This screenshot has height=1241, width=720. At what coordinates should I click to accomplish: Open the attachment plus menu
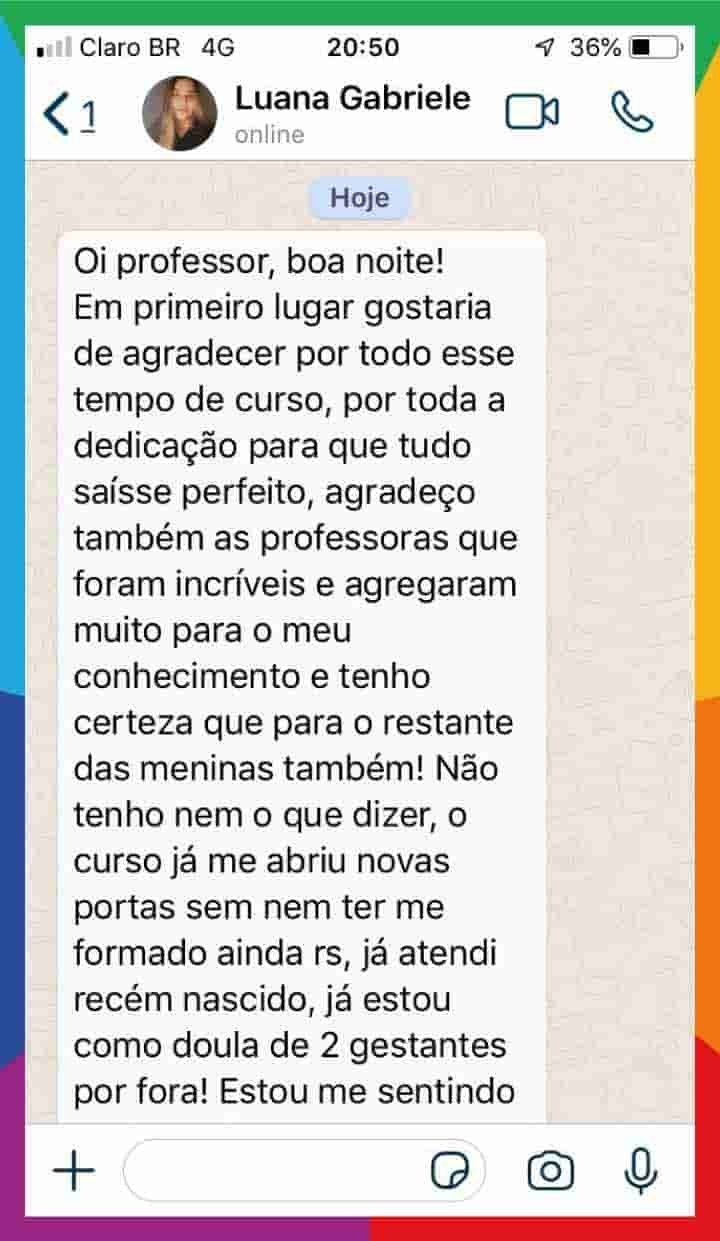73,1170
